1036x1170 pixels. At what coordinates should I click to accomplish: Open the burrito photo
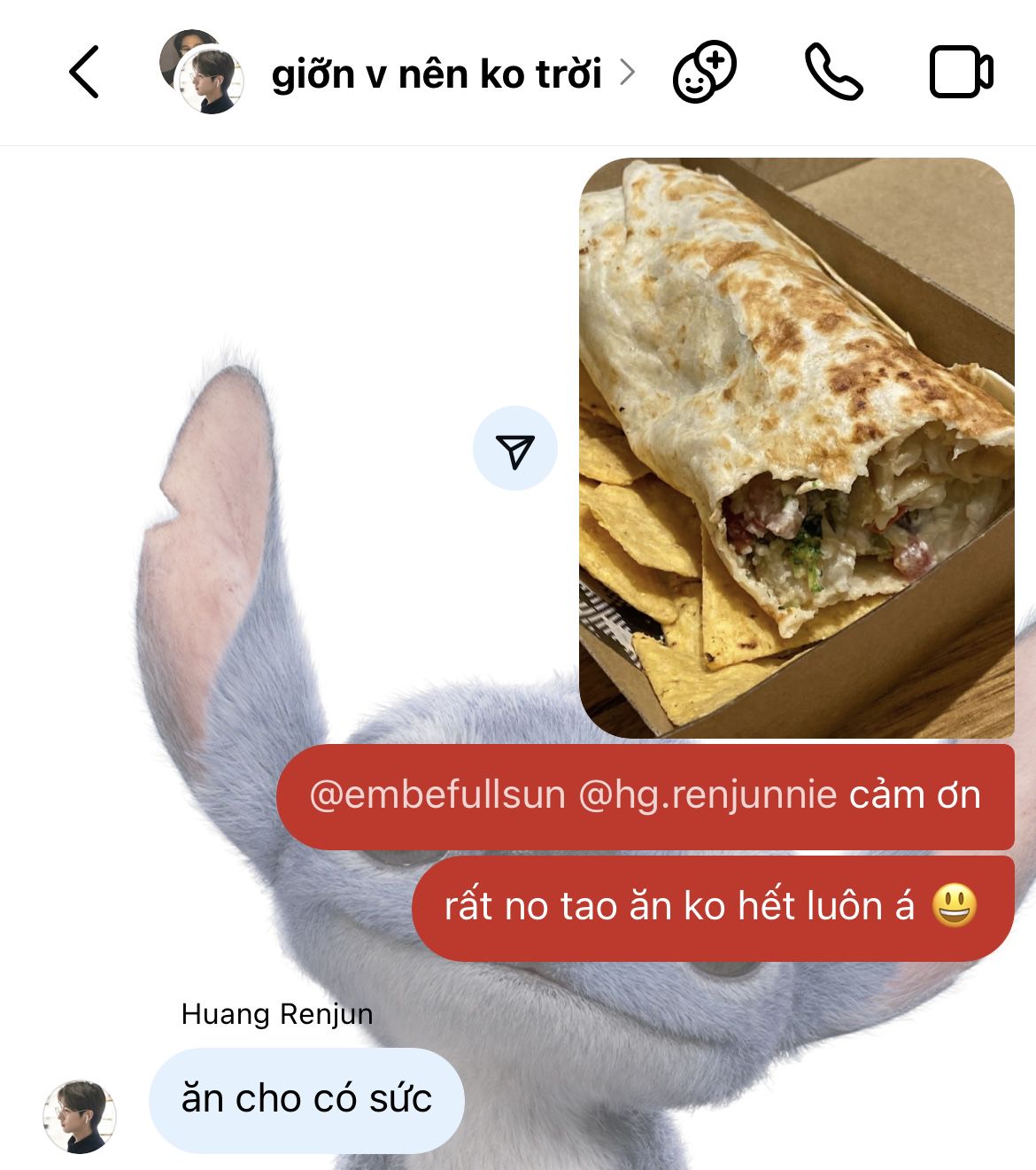coord(797,448)
